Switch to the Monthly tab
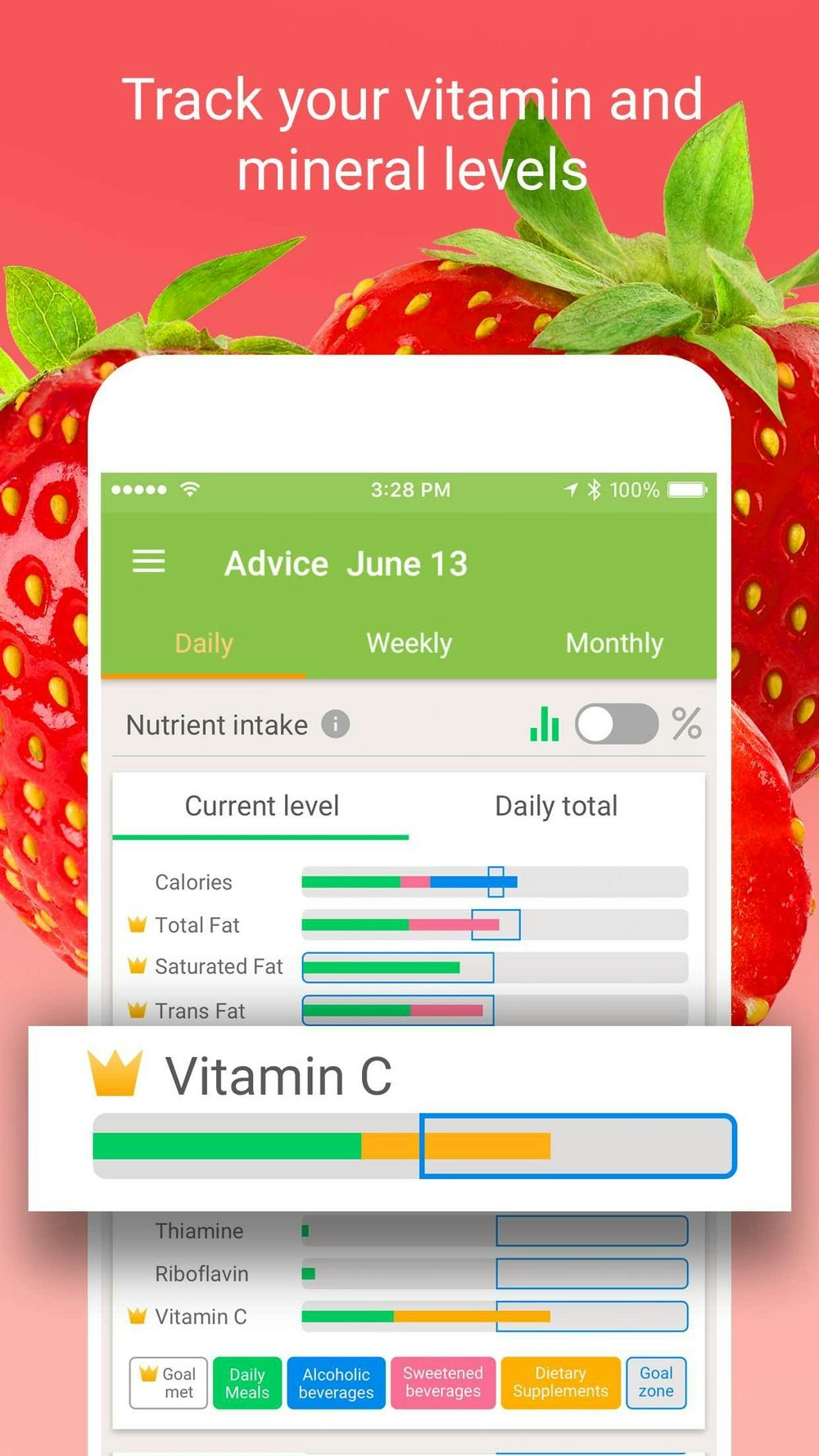The height and width of the screenshot is (1456, 819). 615,643
